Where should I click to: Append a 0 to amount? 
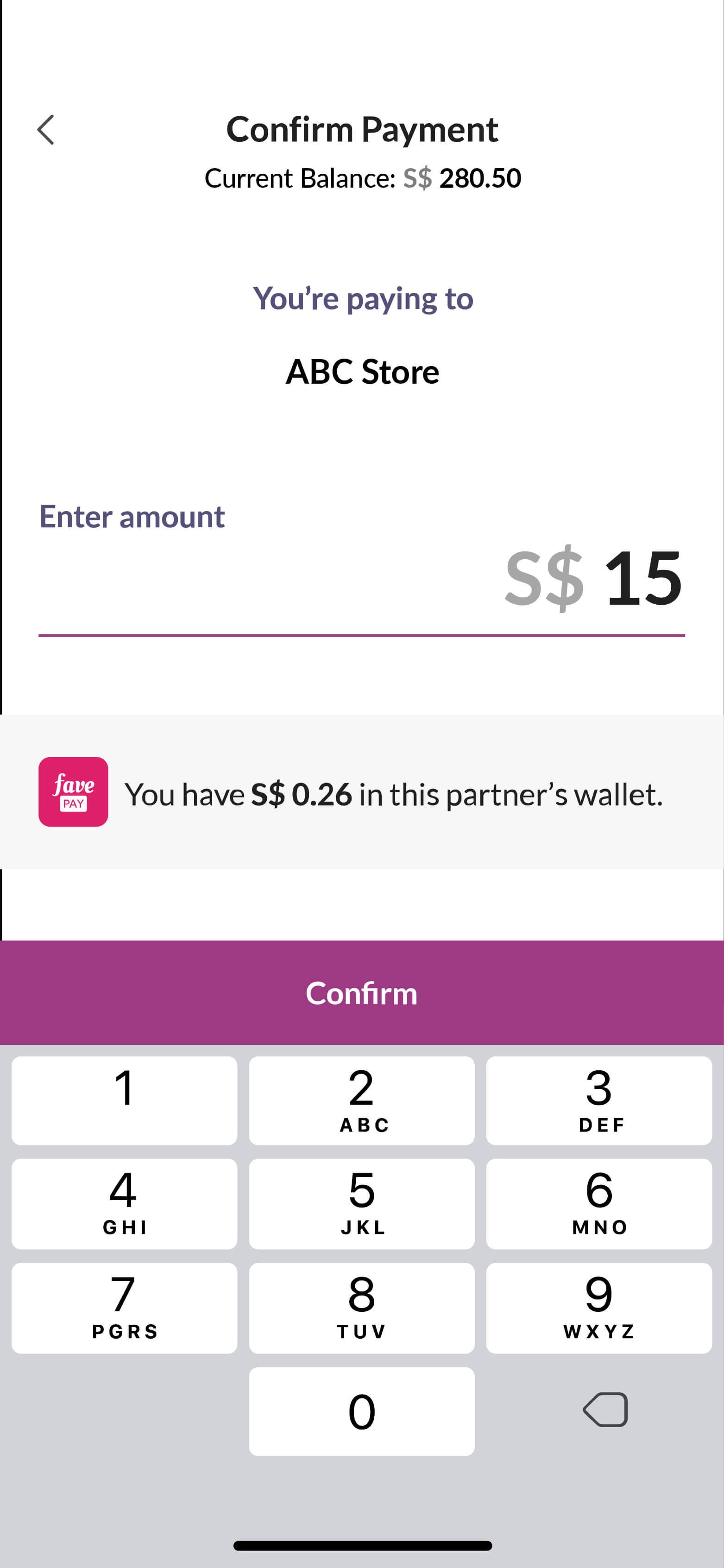pyautogui.click(x=362, y=1411)
